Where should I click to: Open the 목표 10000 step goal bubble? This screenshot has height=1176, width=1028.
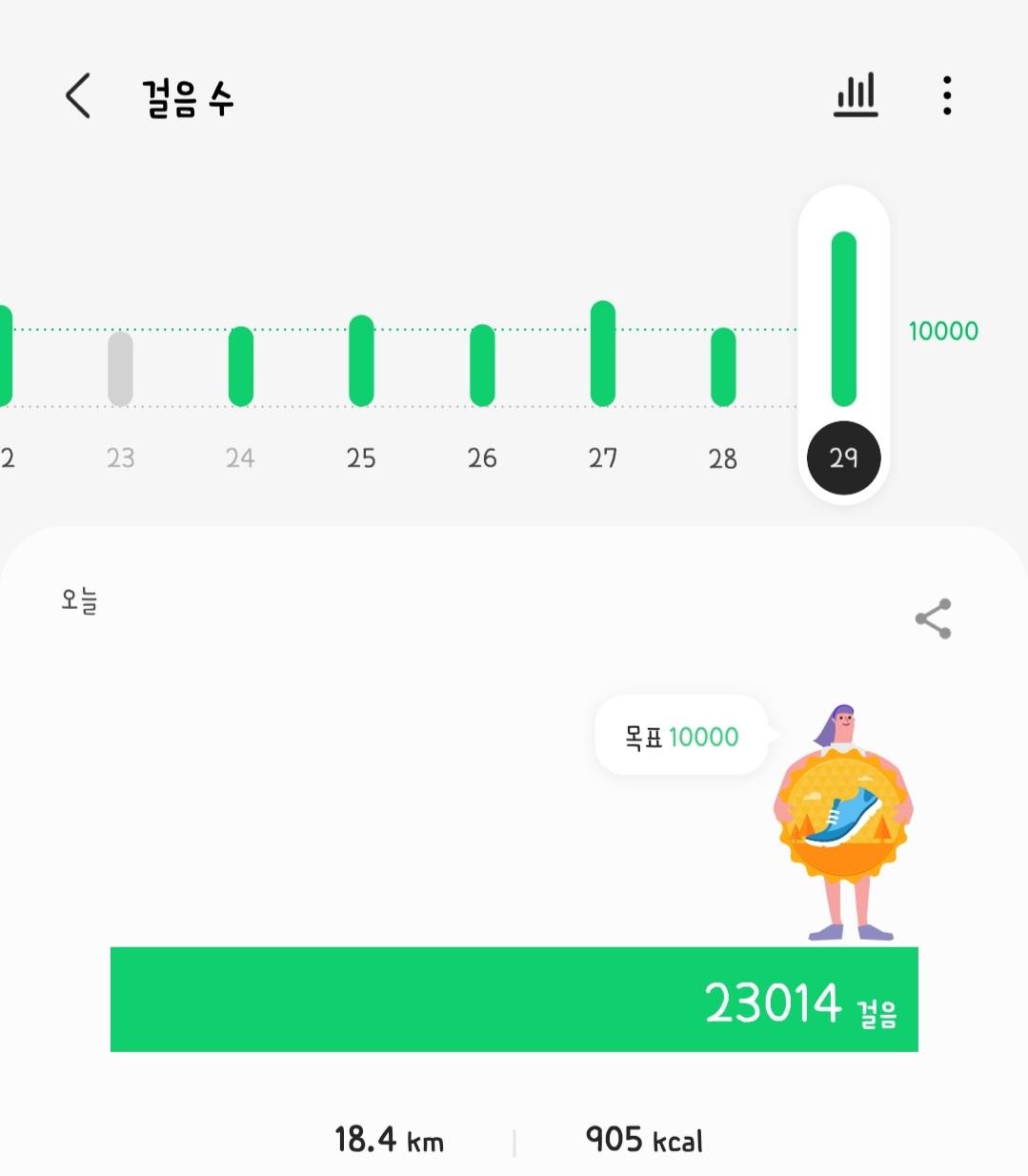681,737
